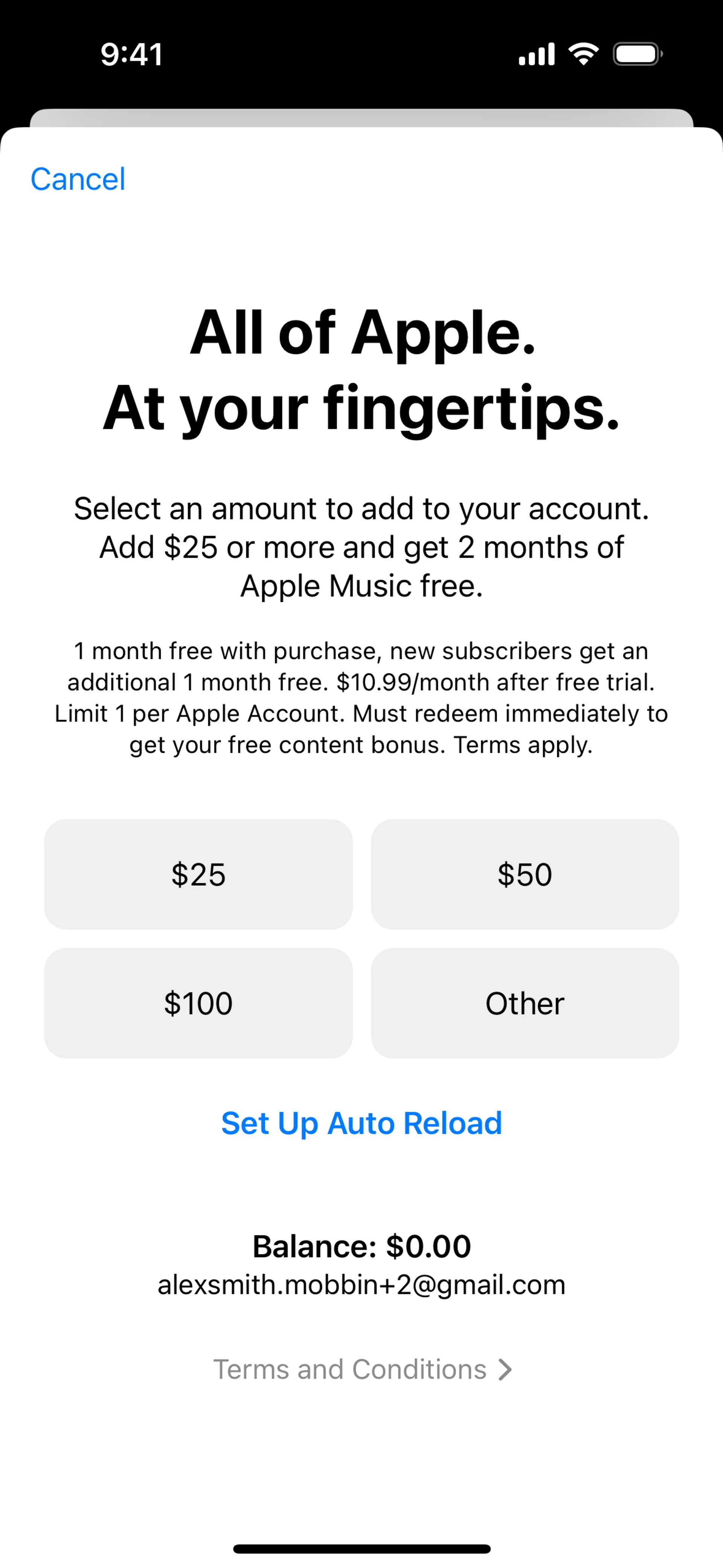Select the $25 amount

point(198,874)
